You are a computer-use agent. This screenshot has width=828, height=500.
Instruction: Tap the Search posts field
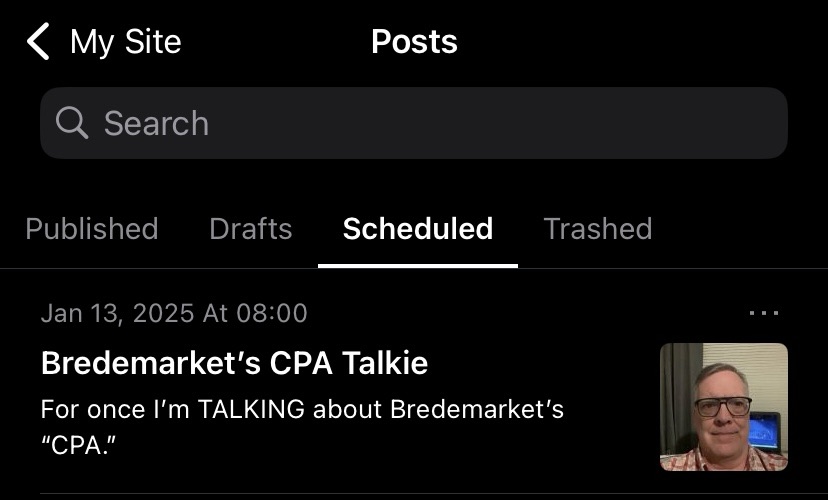point(414,123)
